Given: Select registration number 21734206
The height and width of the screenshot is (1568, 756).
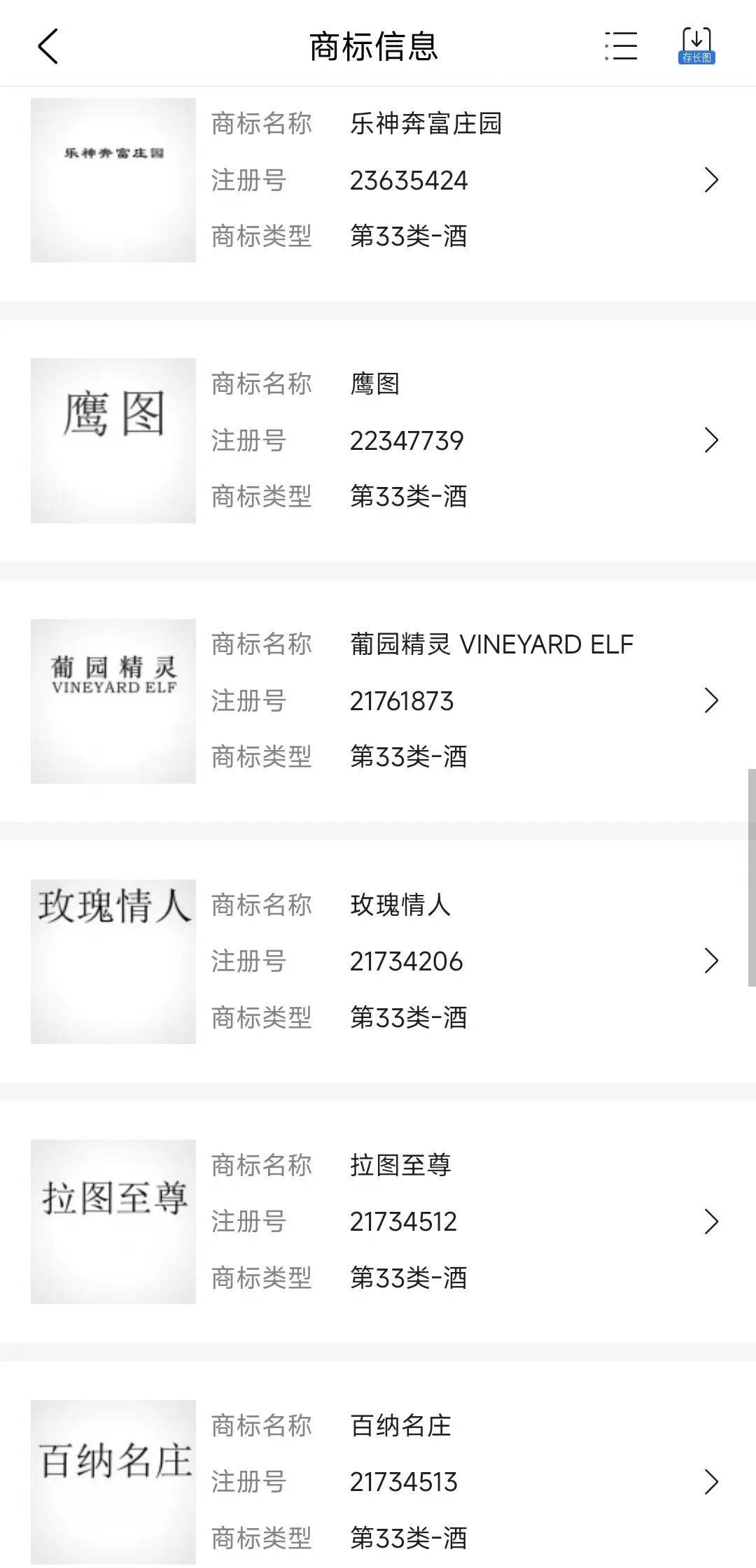Looking at the screenshot, I should (407, 961).
